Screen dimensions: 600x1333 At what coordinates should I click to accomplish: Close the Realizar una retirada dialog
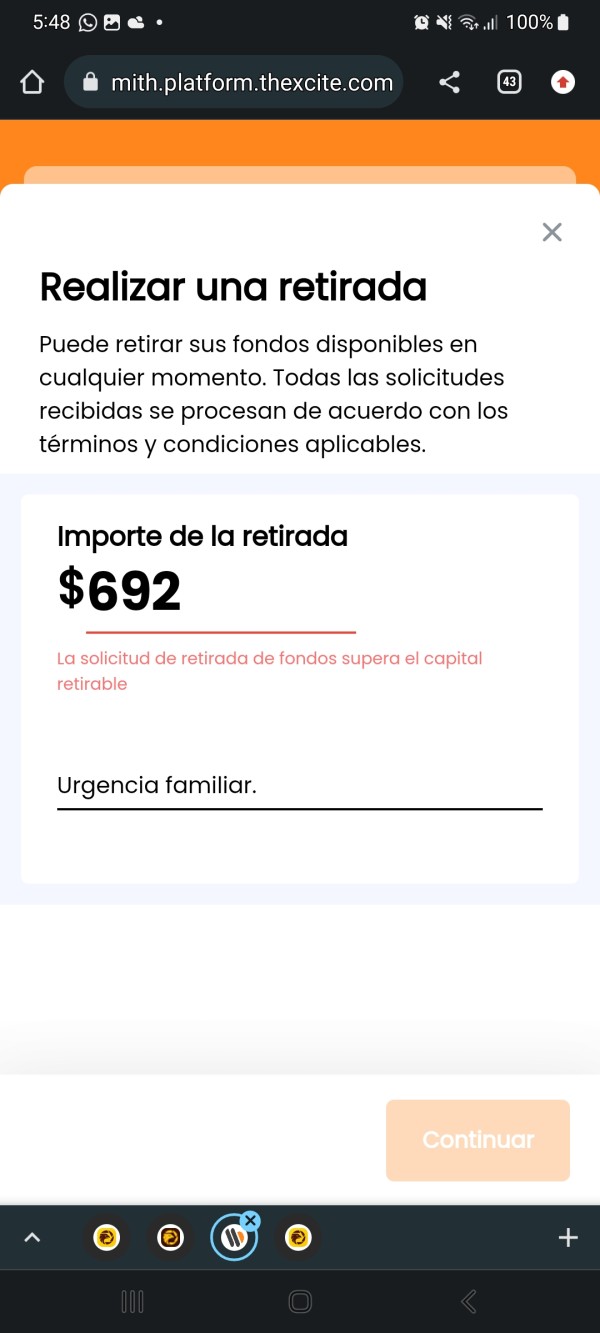pyautogui.click(x=551, y=232)
